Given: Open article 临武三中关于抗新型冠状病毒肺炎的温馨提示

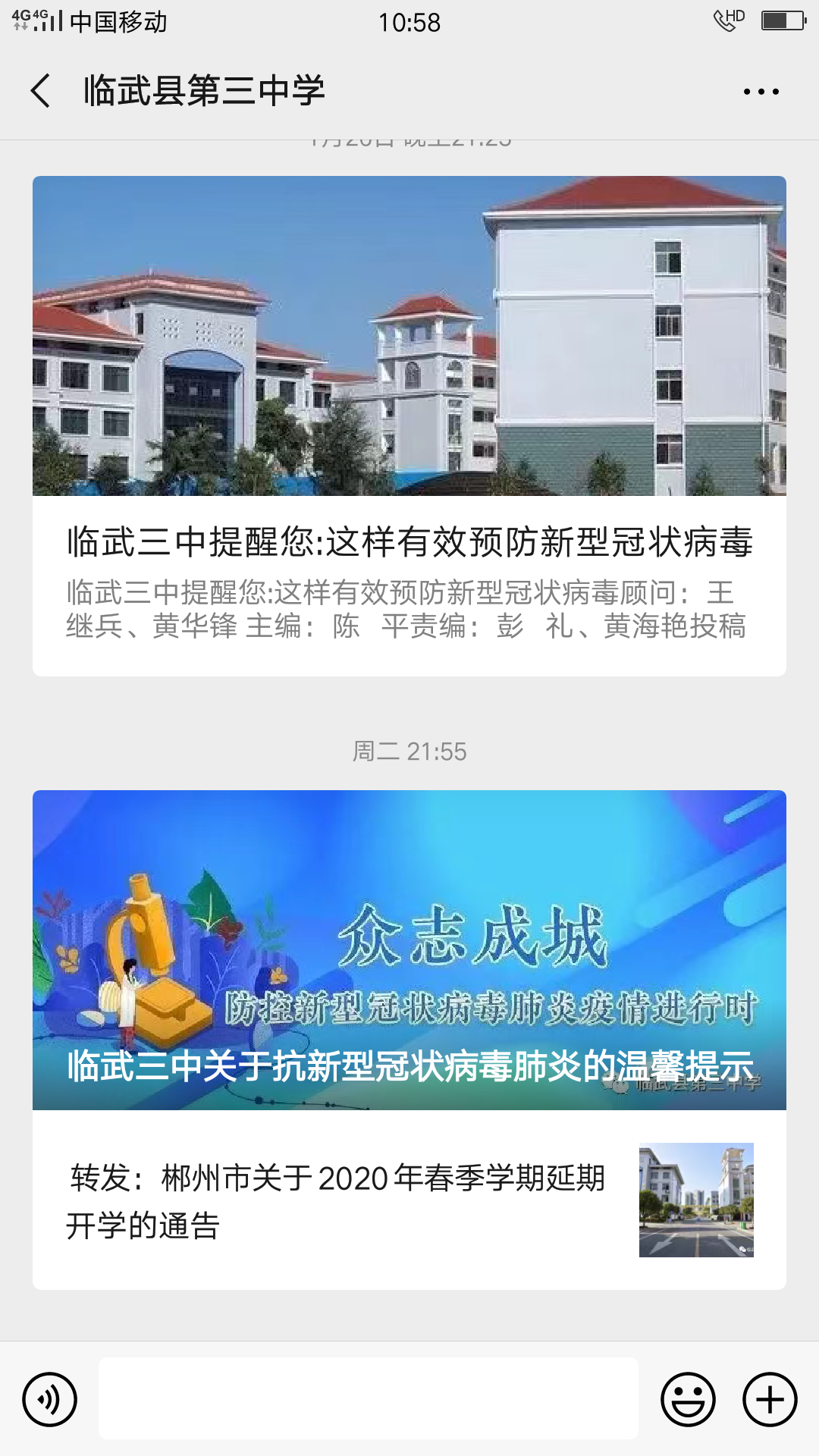Looking at the screenshot, I should point(409,950).
